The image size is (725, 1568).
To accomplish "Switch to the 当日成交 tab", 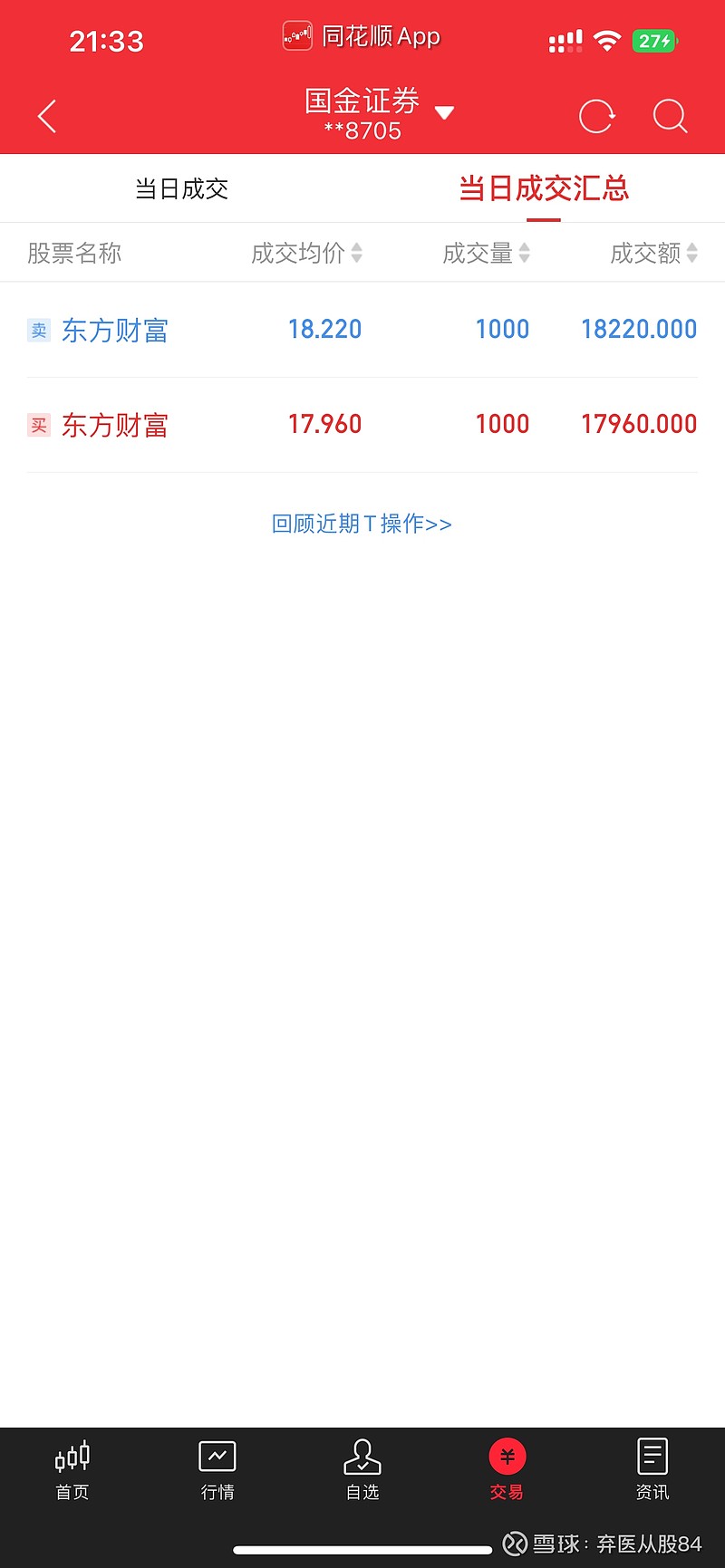I will 181,188.
